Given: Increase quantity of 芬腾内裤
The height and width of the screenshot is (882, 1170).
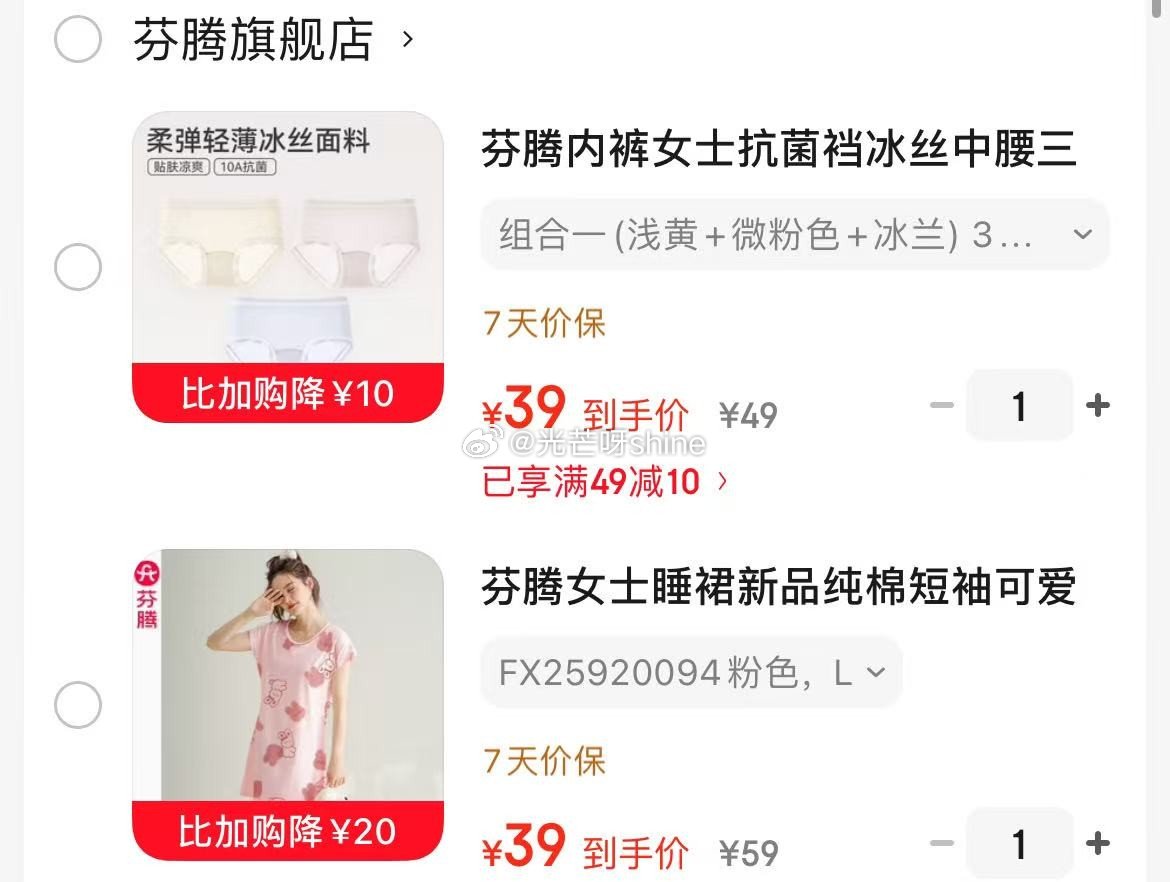Looking at the screenshot, I should (1098, 405).
